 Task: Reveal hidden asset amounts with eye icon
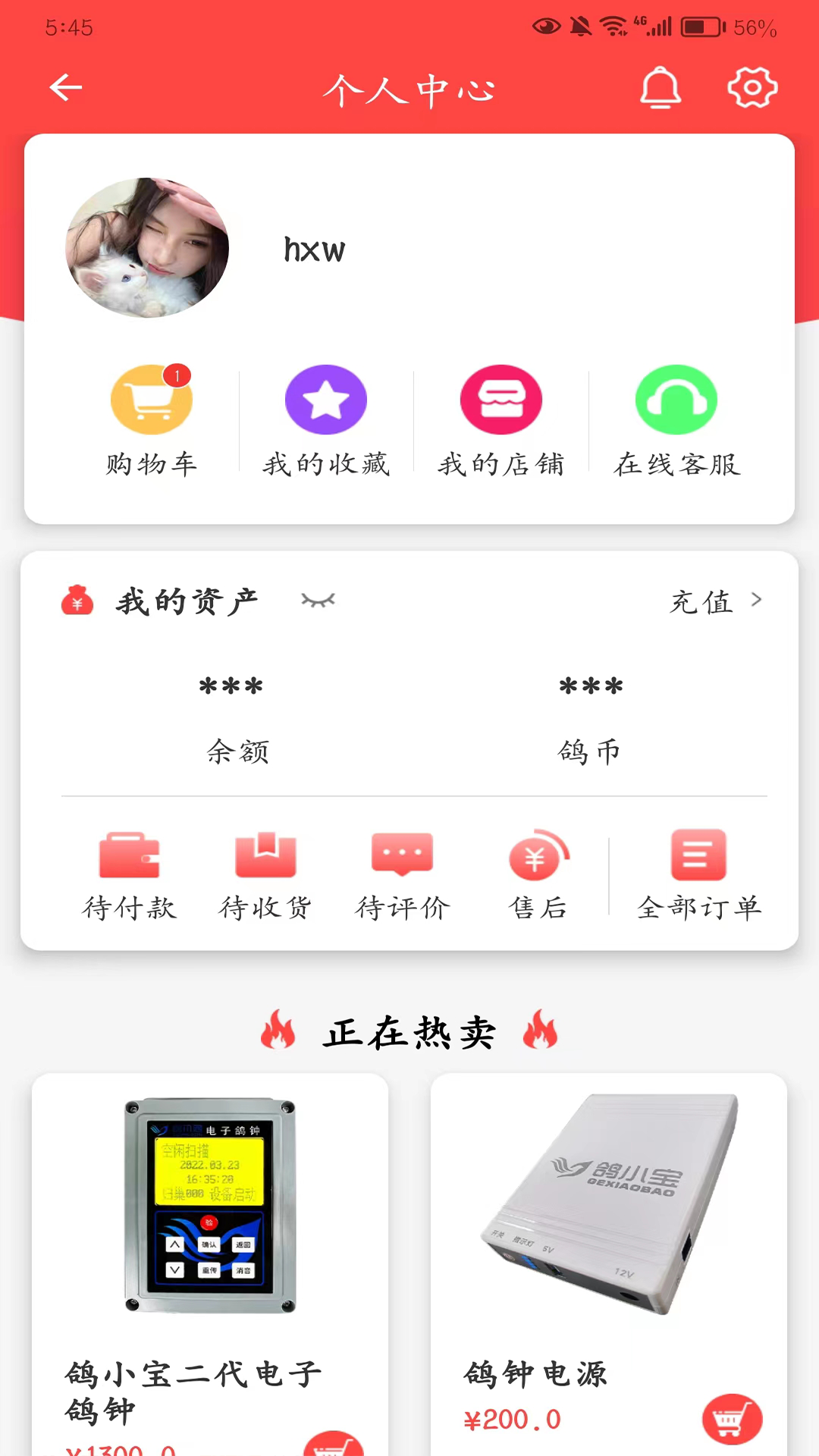click(x=318, y=601)
